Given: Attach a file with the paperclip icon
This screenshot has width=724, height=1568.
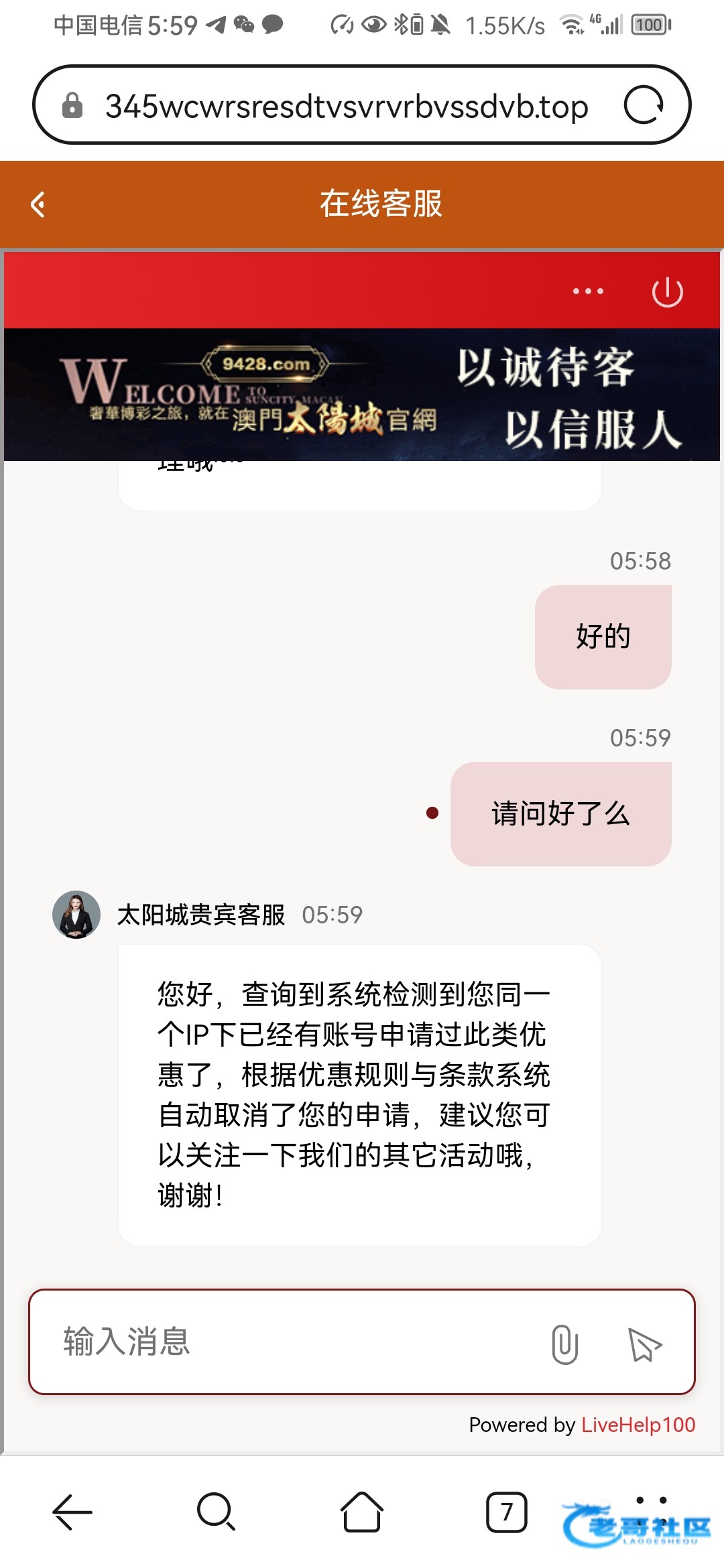Looking at the screenshot, I should [x=564, y=1344].
